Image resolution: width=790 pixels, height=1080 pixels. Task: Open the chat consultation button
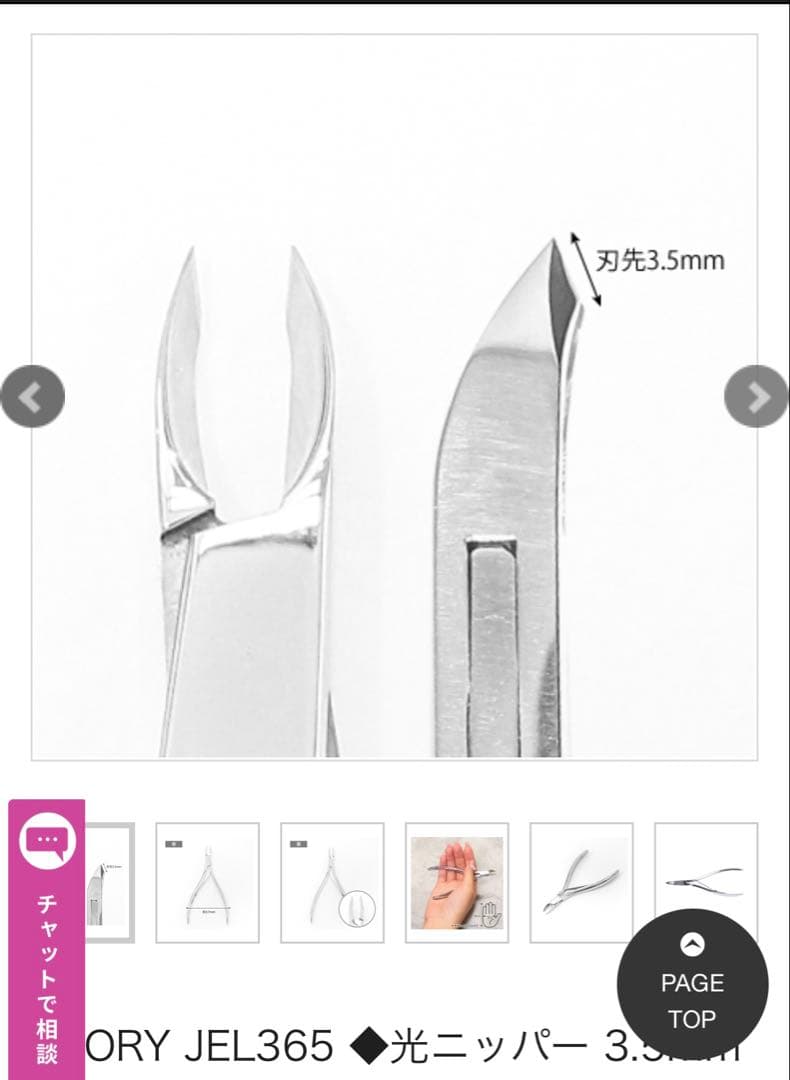(x=46, y=935)
